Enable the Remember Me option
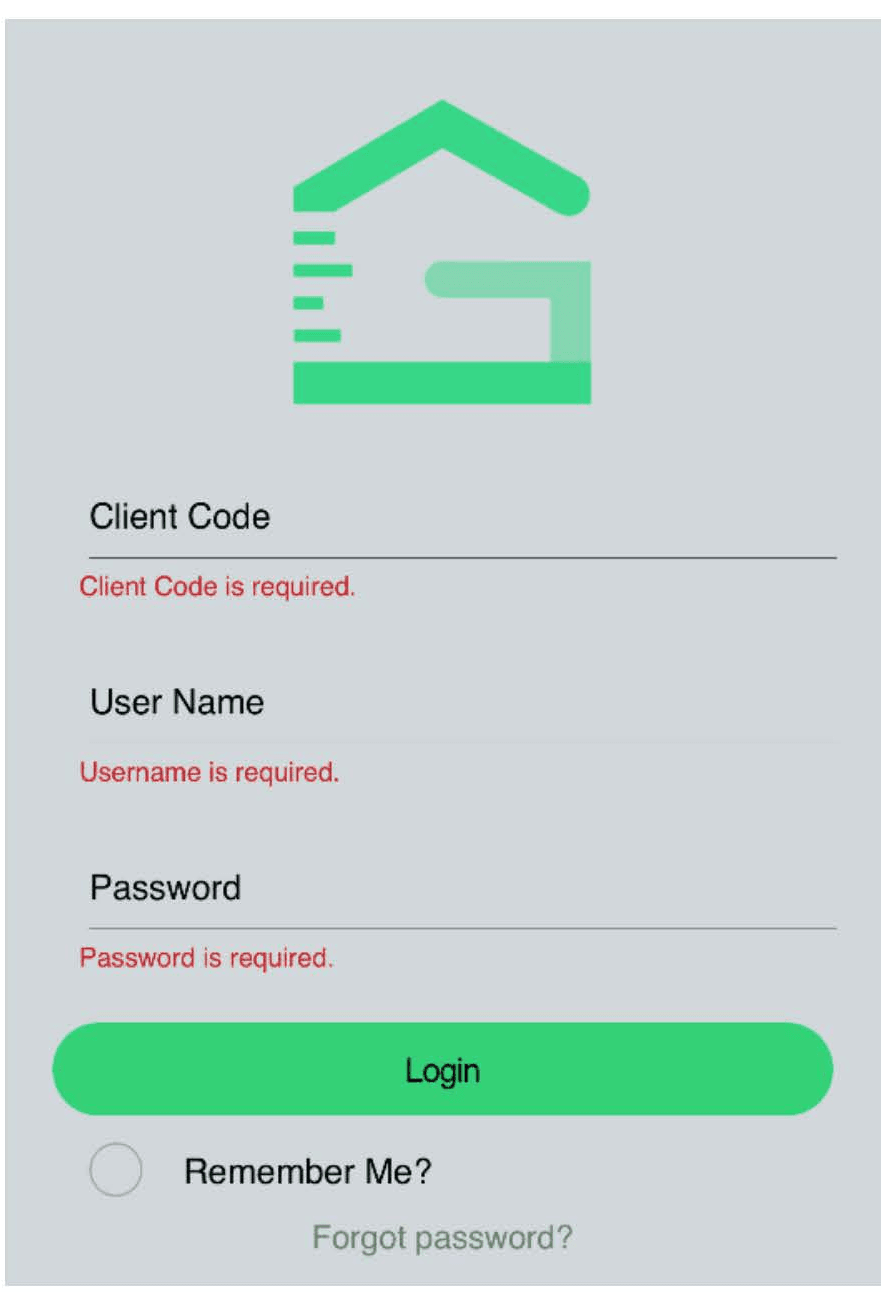Screen dimensions: 895x1299 [116, 1170]
